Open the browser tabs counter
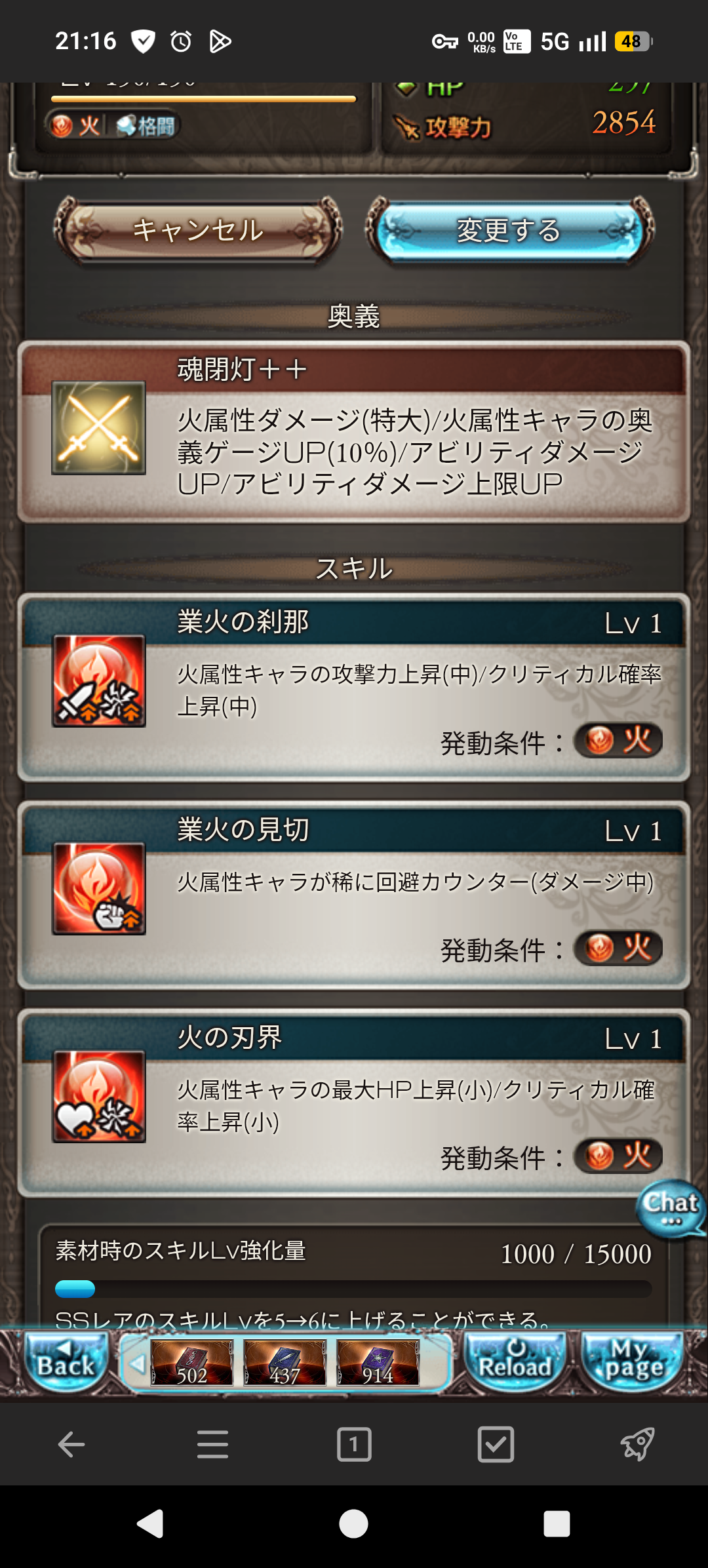The image size is (708, 1568). pos(354,1444)
